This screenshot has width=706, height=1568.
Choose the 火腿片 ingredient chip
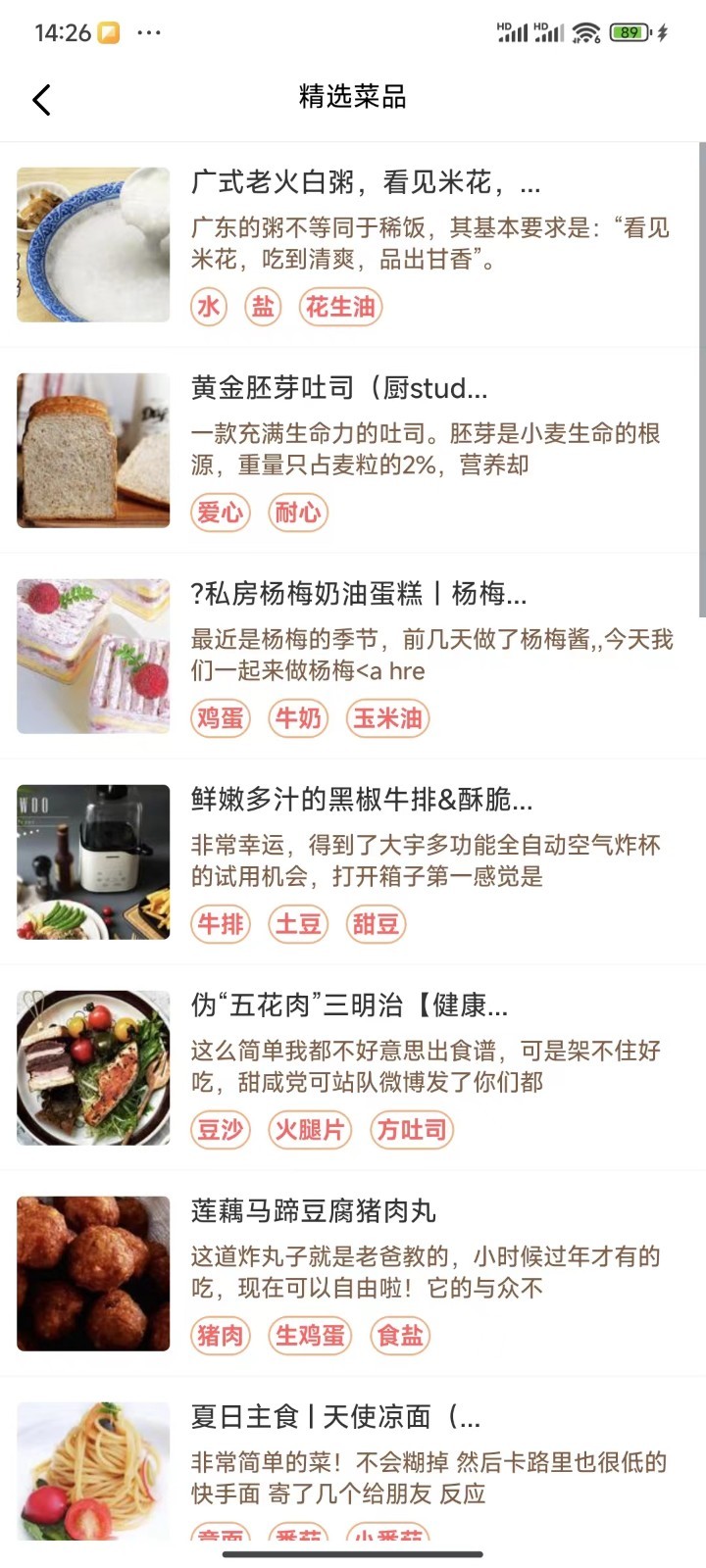pyautogui.click(x=309, y=1130)
